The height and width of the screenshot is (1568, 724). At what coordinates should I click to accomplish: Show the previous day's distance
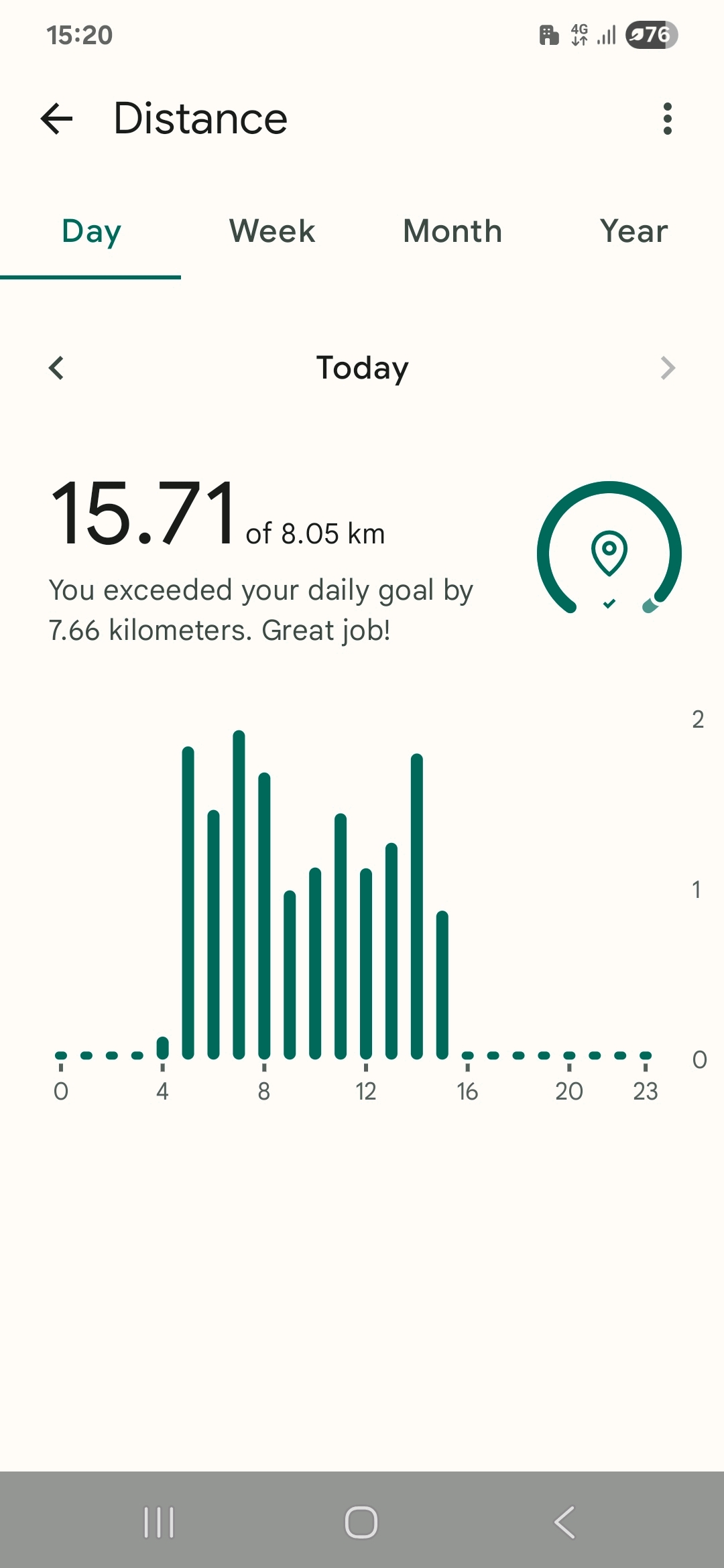pyautogui.click(x=56, y=368)
